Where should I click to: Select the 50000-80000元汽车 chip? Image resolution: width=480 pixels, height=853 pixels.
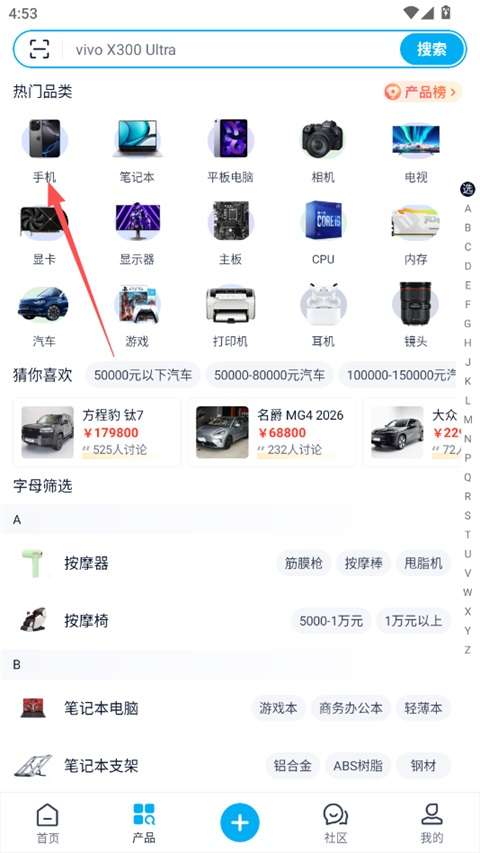(x=269, y=375)
